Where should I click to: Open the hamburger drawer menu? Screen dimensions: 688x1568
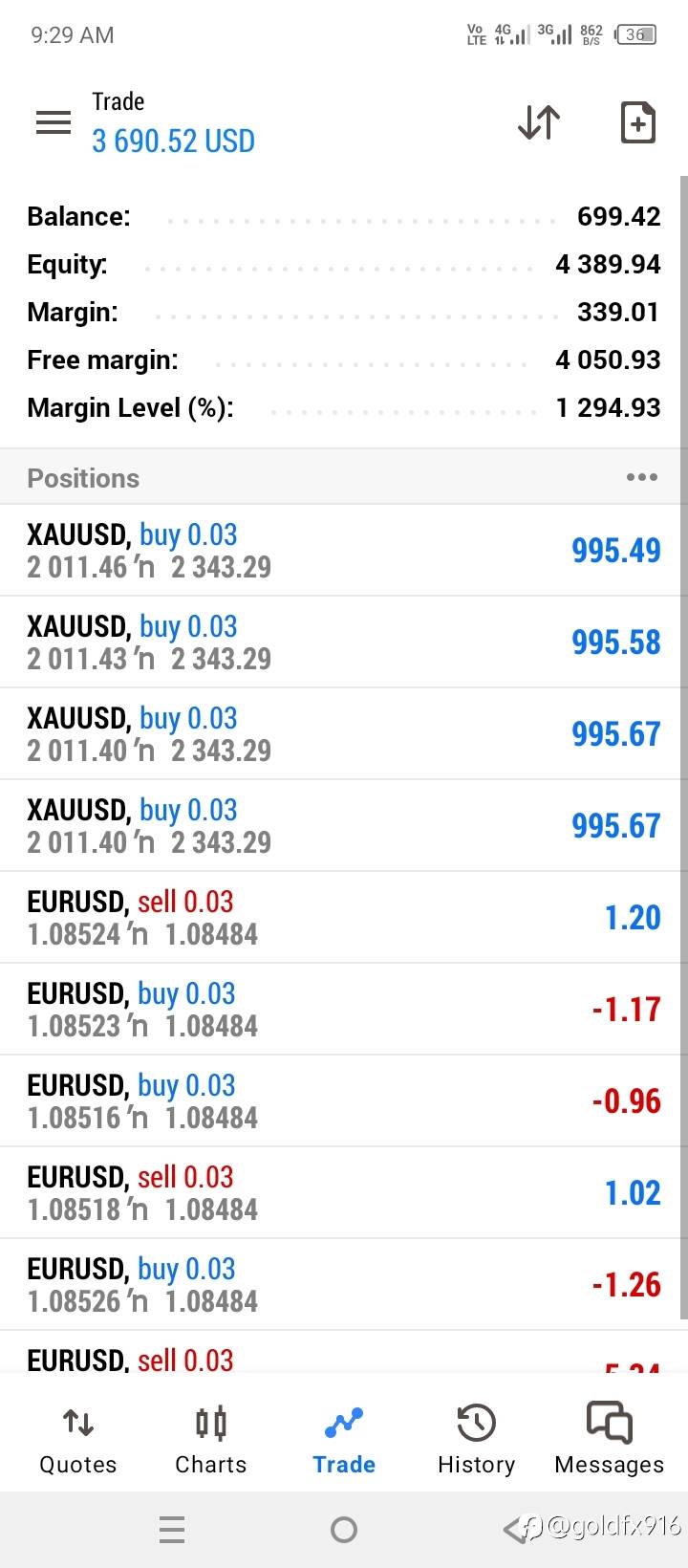[54, 122]
